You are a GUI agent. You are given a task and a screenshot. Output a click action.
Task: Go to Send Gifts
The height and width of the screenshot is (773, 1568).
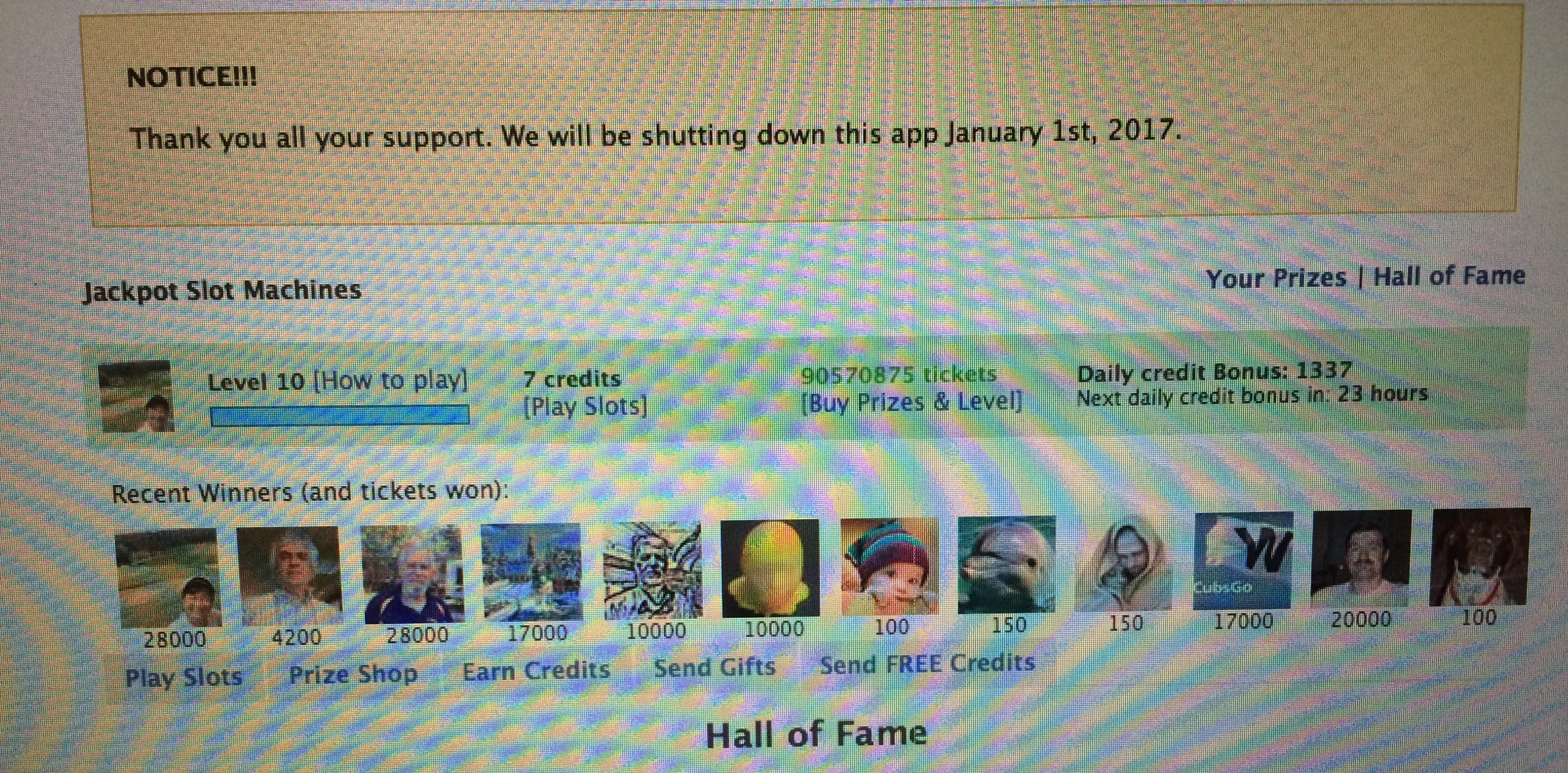714,668
